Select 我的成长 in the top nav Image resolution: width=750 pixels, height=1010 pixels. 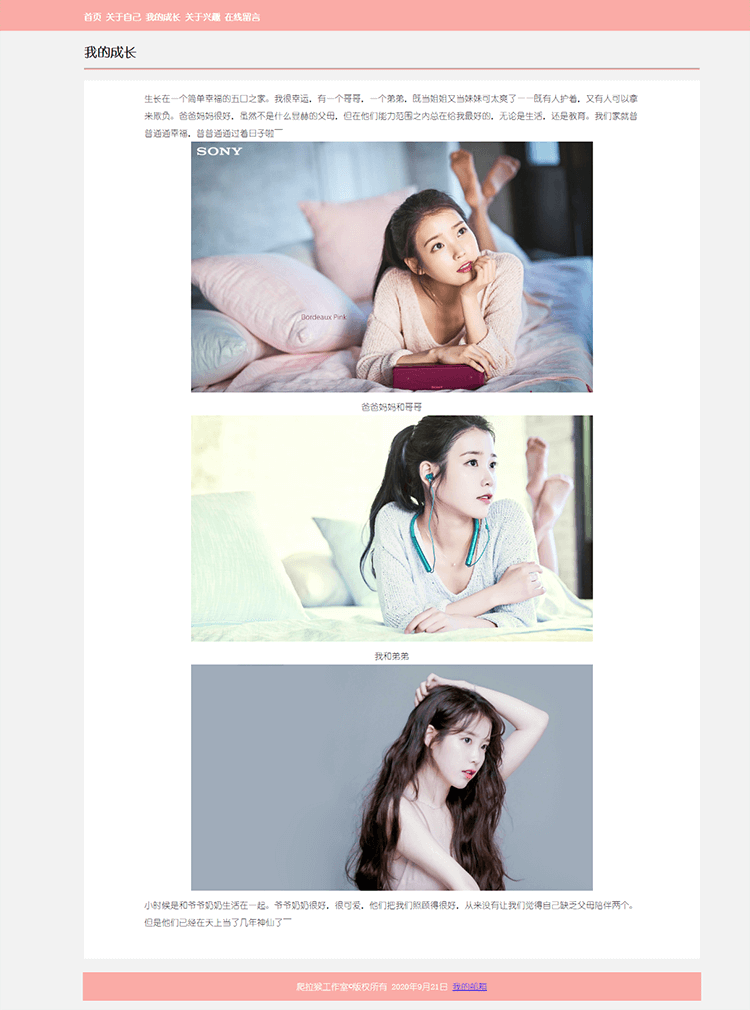pyautogui.click(x=163, y=17)
